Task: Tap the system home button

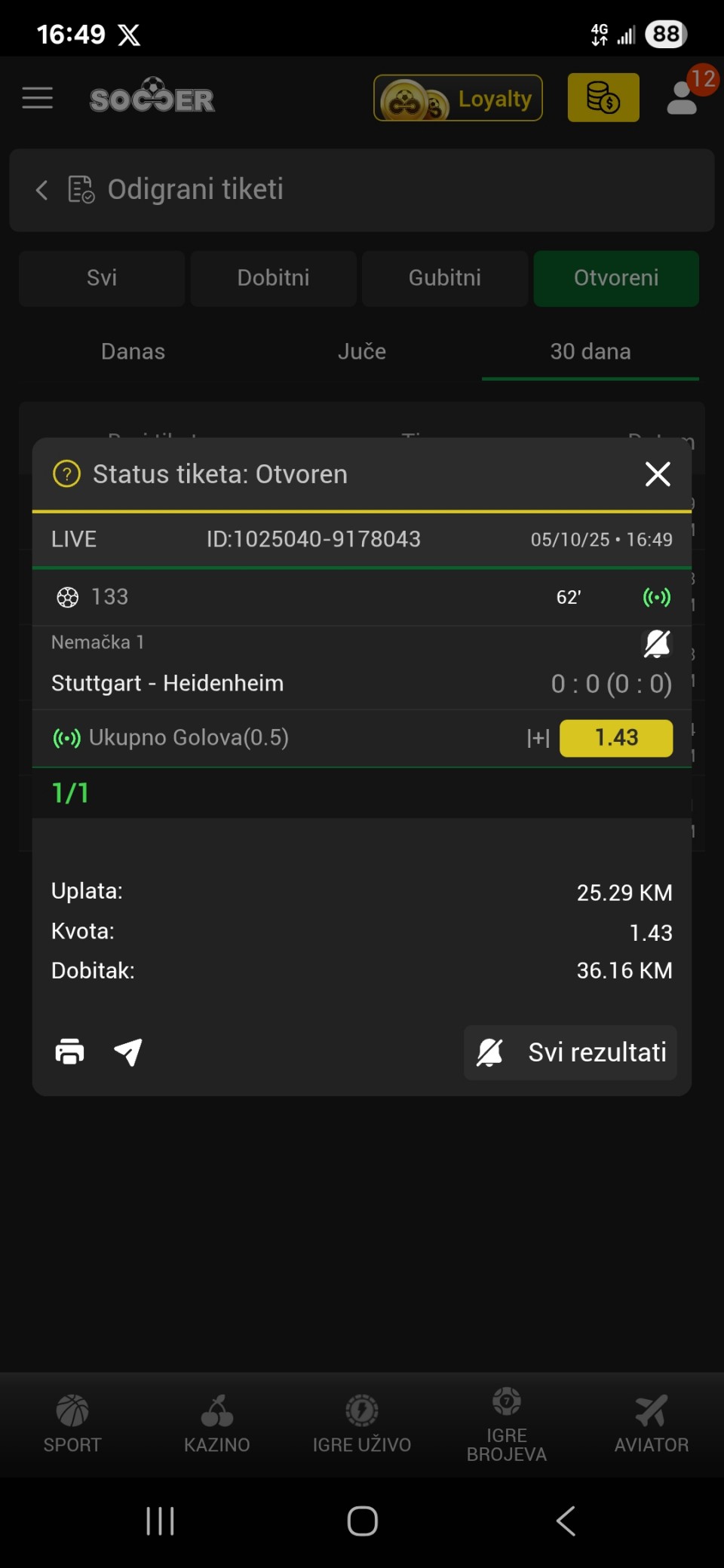Action: point(362,1521)
